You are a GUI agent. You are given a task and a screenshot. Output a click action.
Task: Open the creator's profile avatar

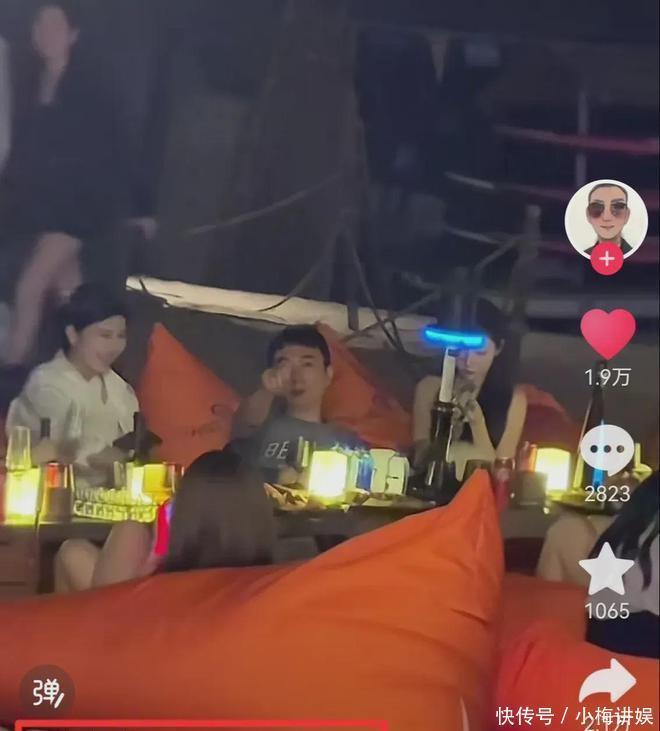606,218
